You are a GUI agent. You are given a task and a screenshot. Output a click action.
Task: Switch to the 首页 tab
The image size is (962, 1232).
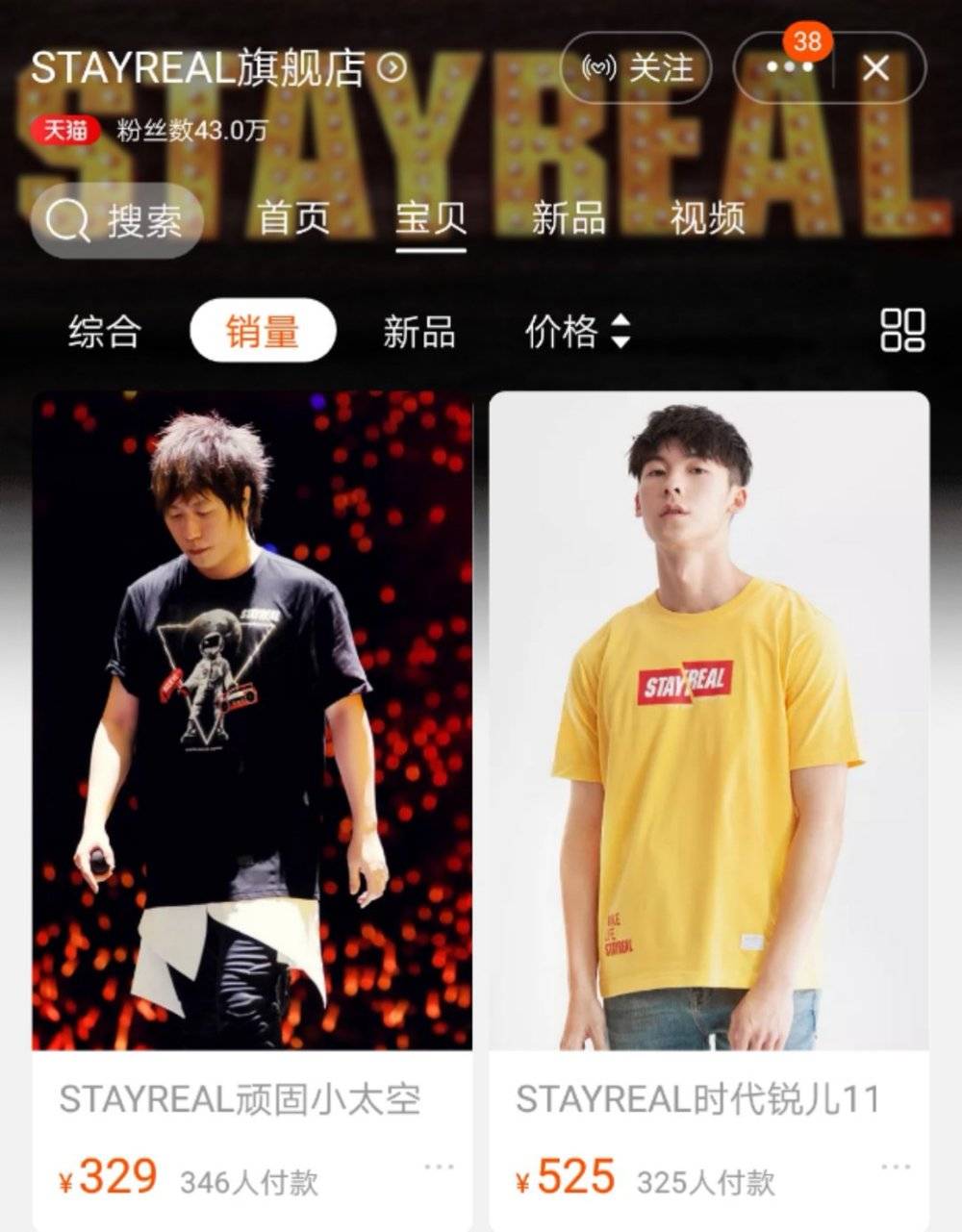pos(293,218)
